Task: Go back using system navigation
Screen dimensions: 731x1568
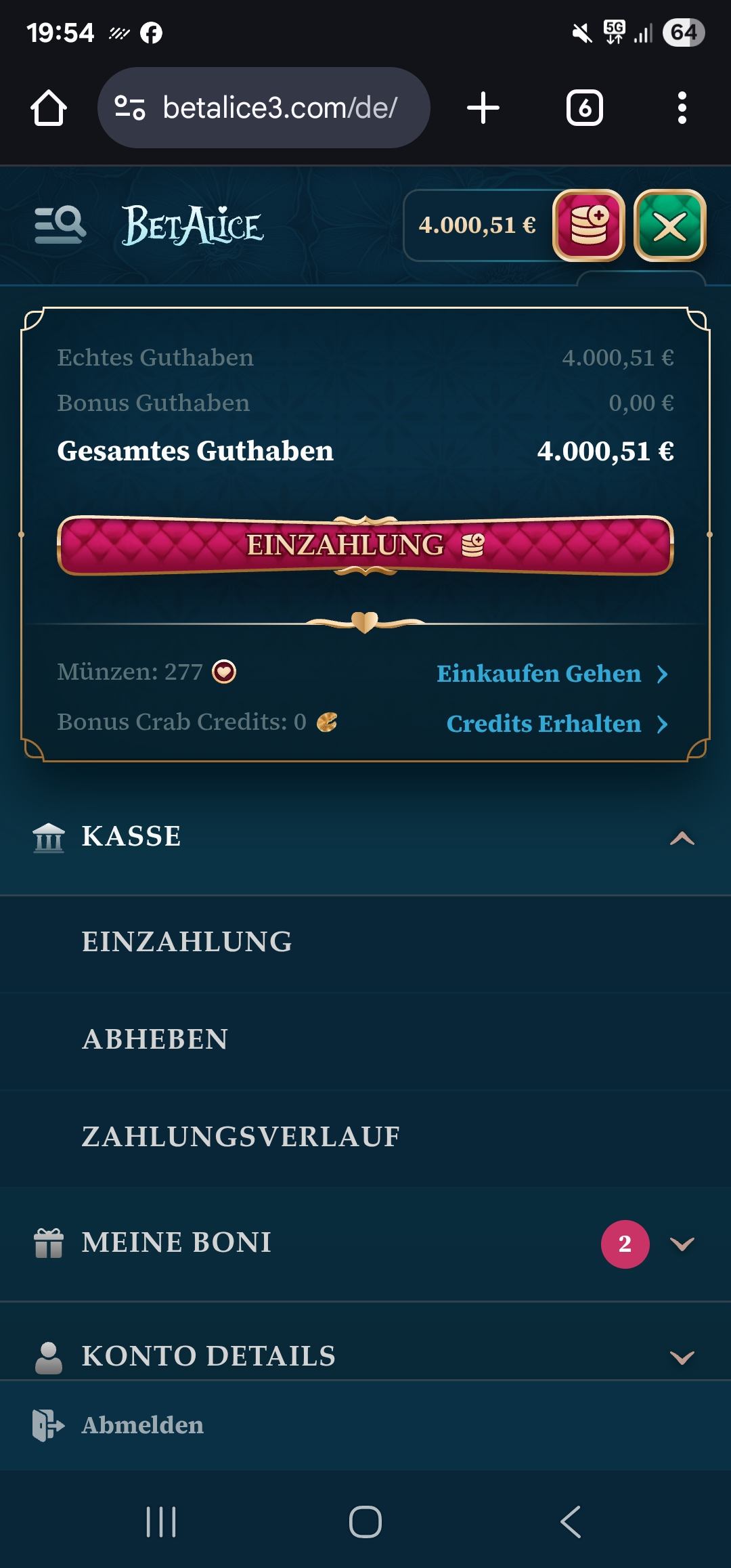Action: pos(571,1523)
